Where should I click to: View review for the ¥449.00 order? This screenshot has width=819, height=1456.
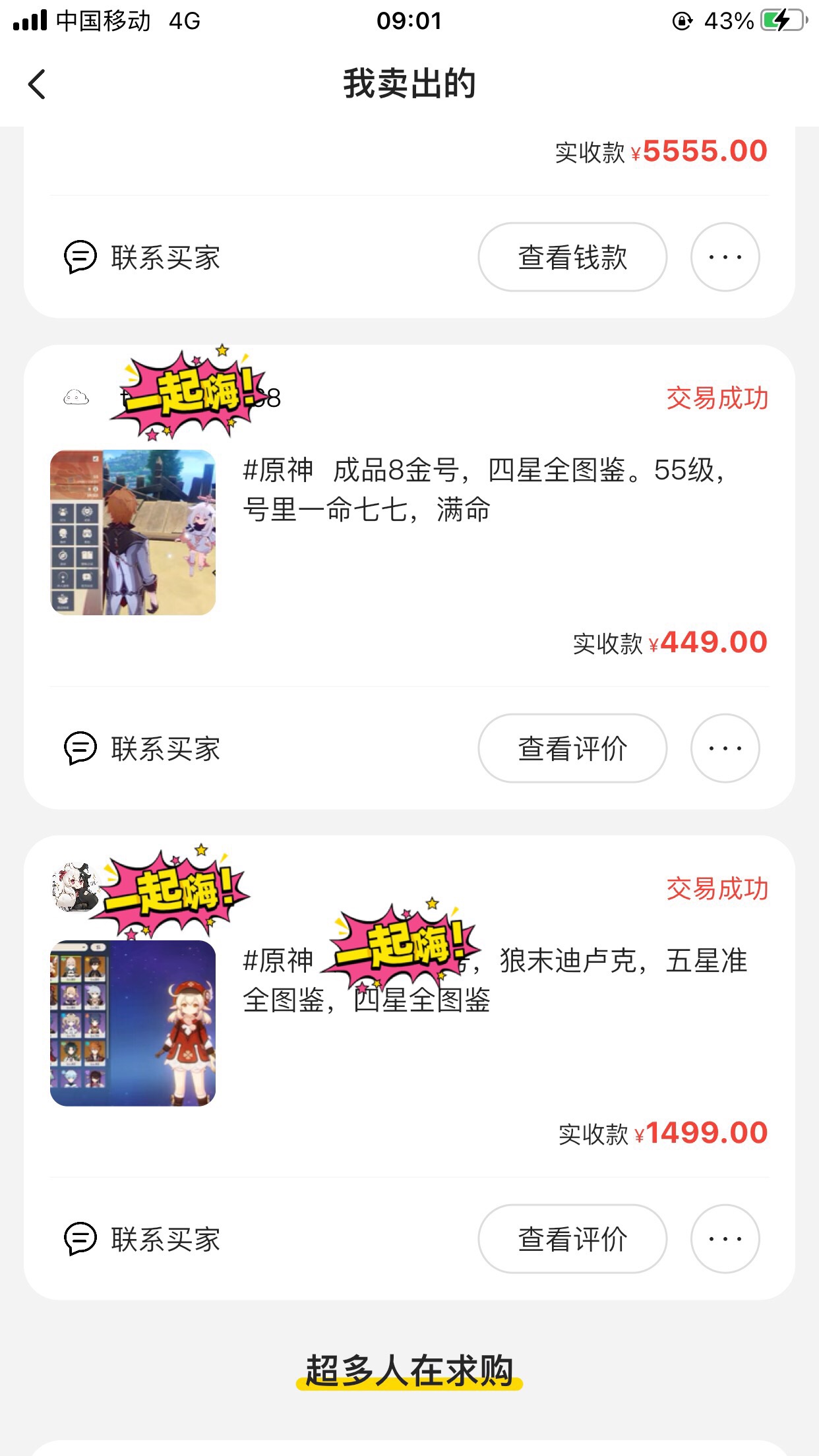click(572, 748)
